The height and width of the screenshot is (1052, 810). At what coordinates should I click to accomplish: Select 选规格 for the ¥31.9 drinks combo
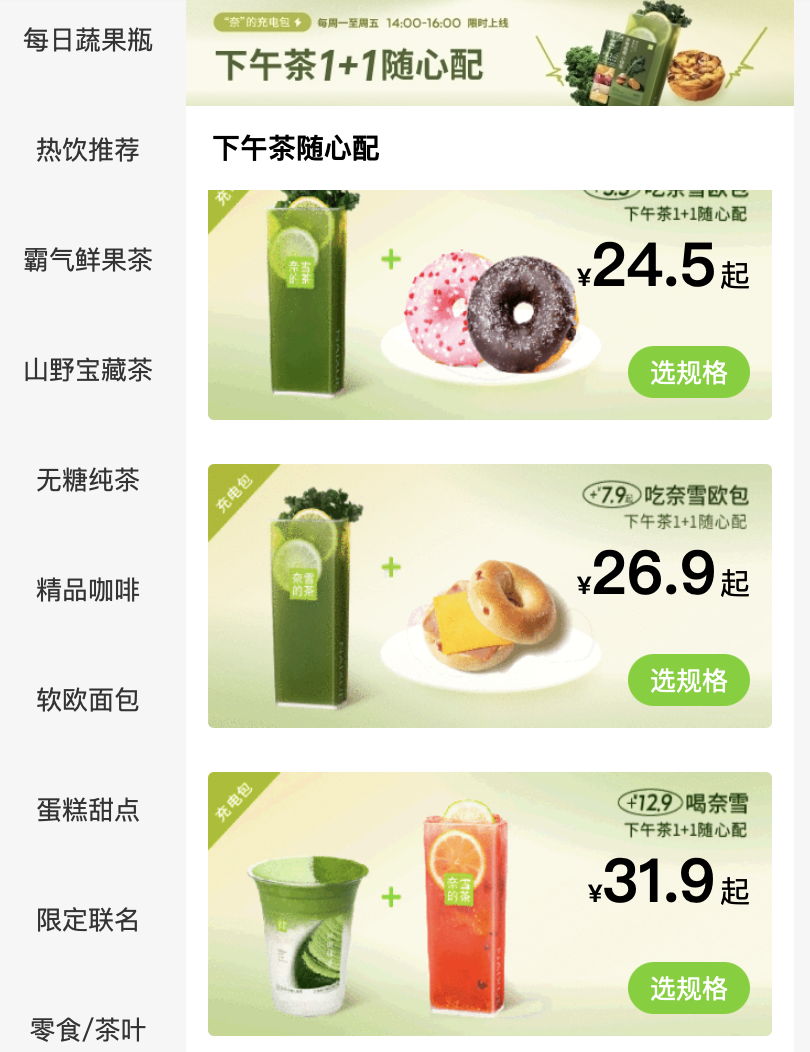688,988
